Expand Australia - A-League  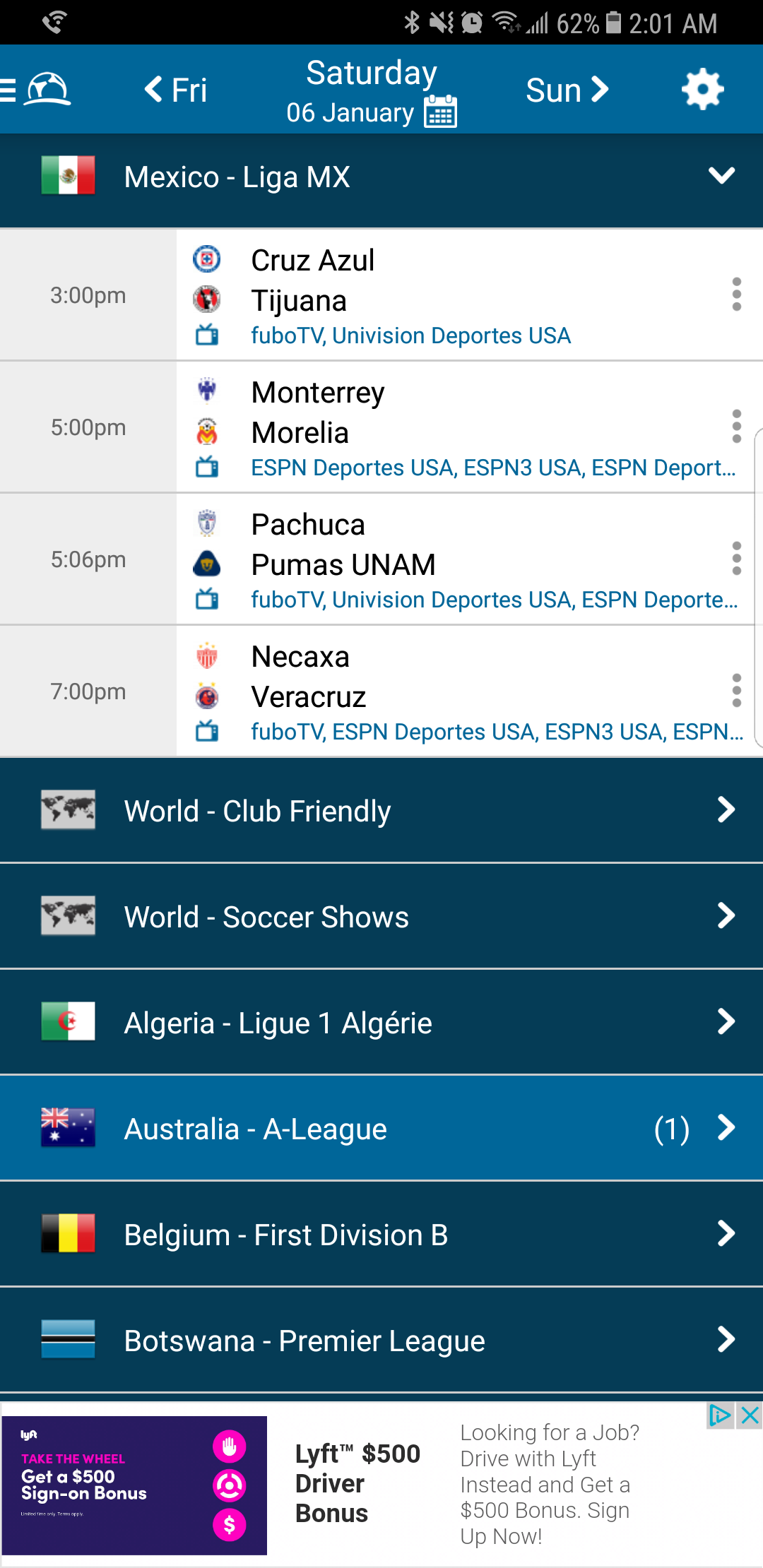click(x=381, y=1128)
